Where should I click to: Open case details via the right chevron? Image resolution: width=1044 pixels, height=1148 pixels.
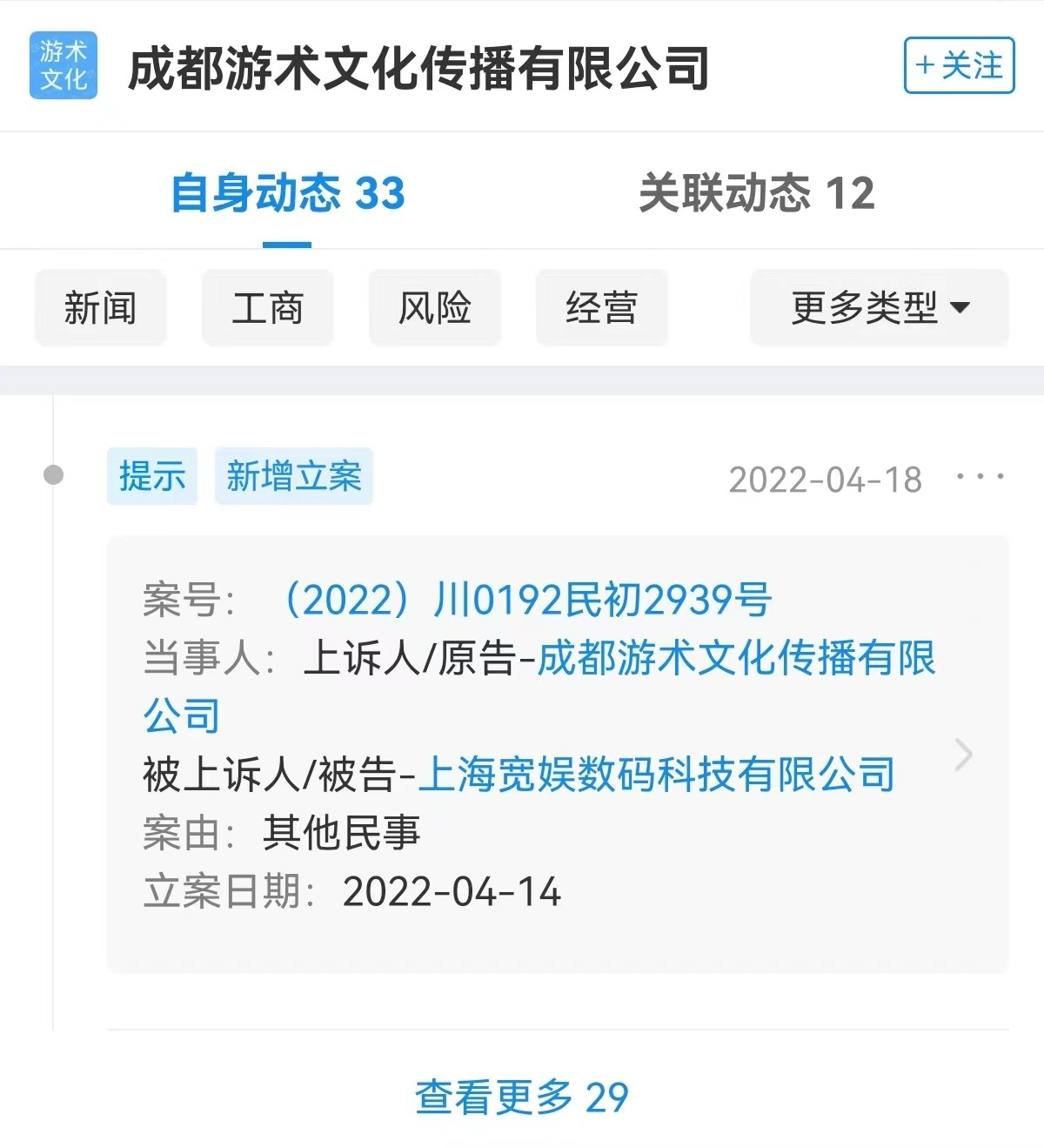[x=963, y=755]
